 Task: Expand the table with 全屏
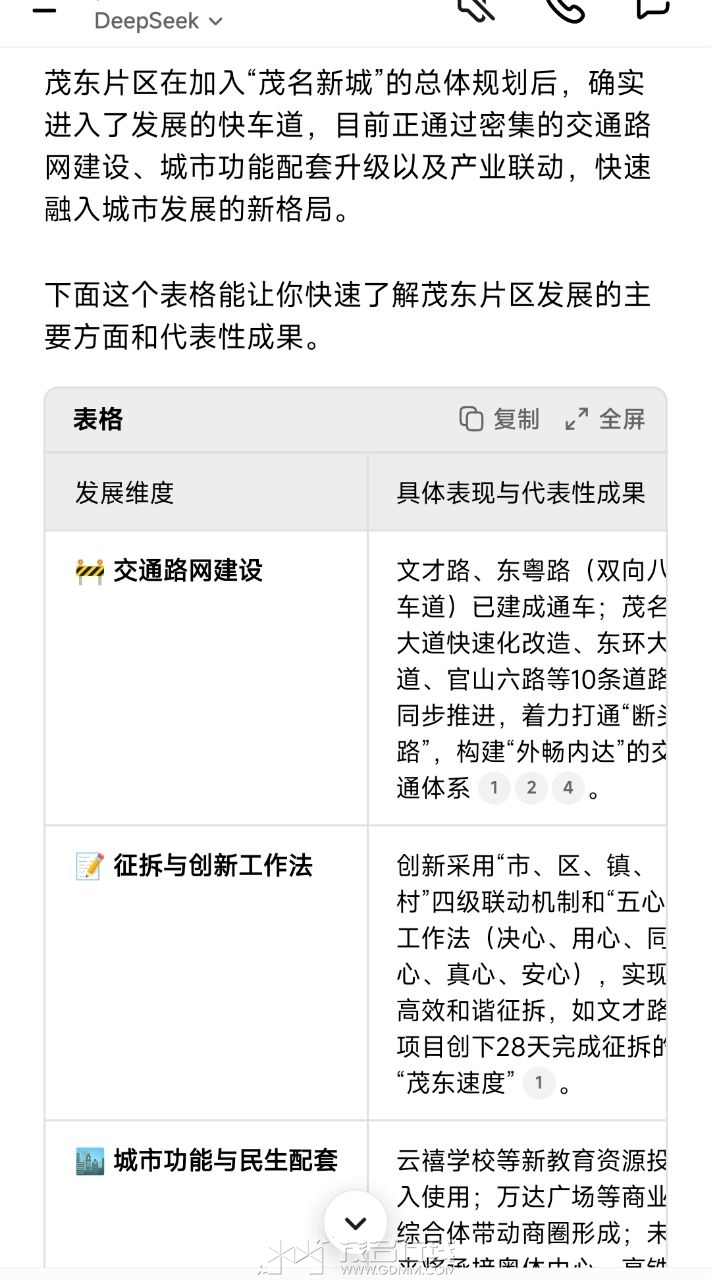(x=605, y=419)
